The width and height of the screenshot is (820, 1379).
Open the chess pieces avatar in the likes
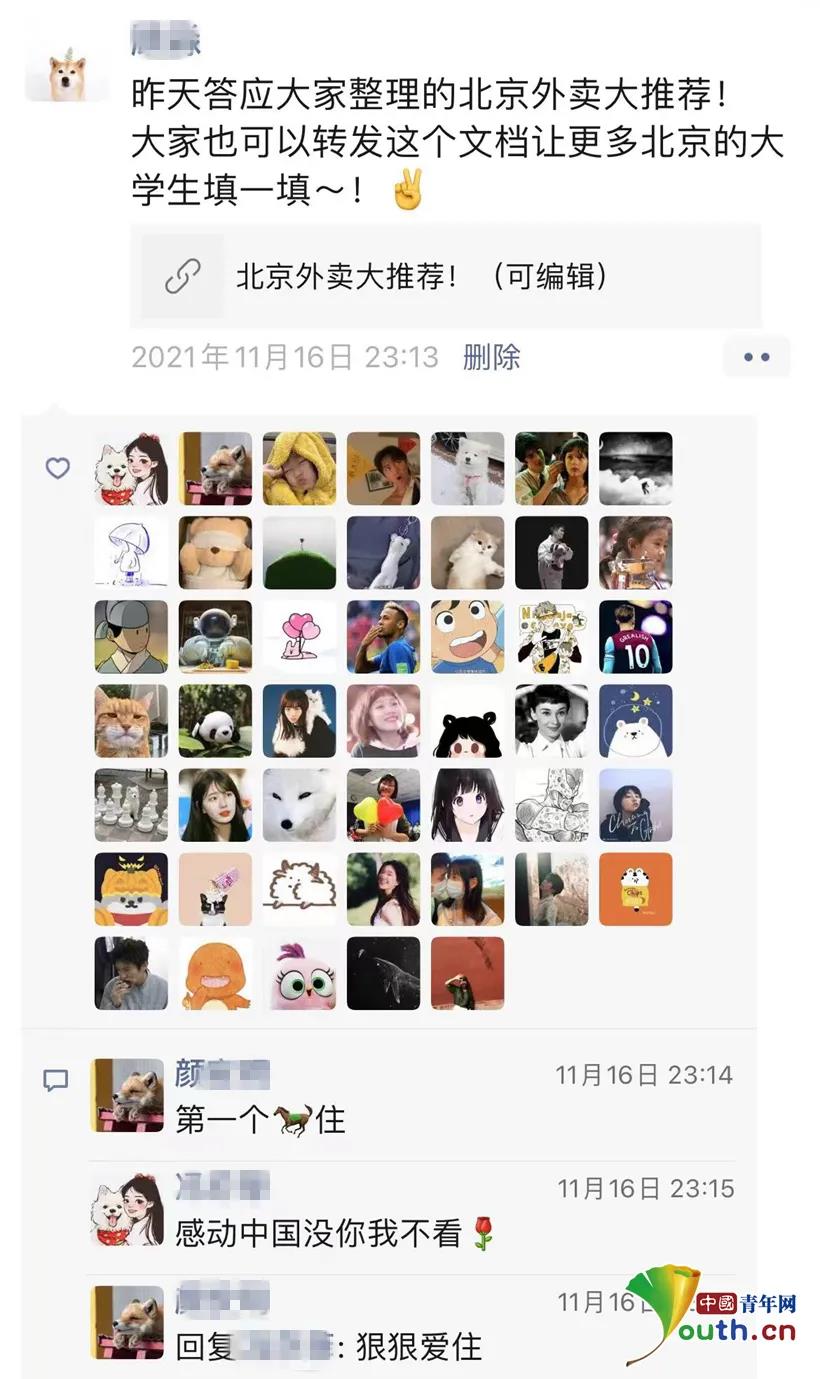(x=131, y=805)
